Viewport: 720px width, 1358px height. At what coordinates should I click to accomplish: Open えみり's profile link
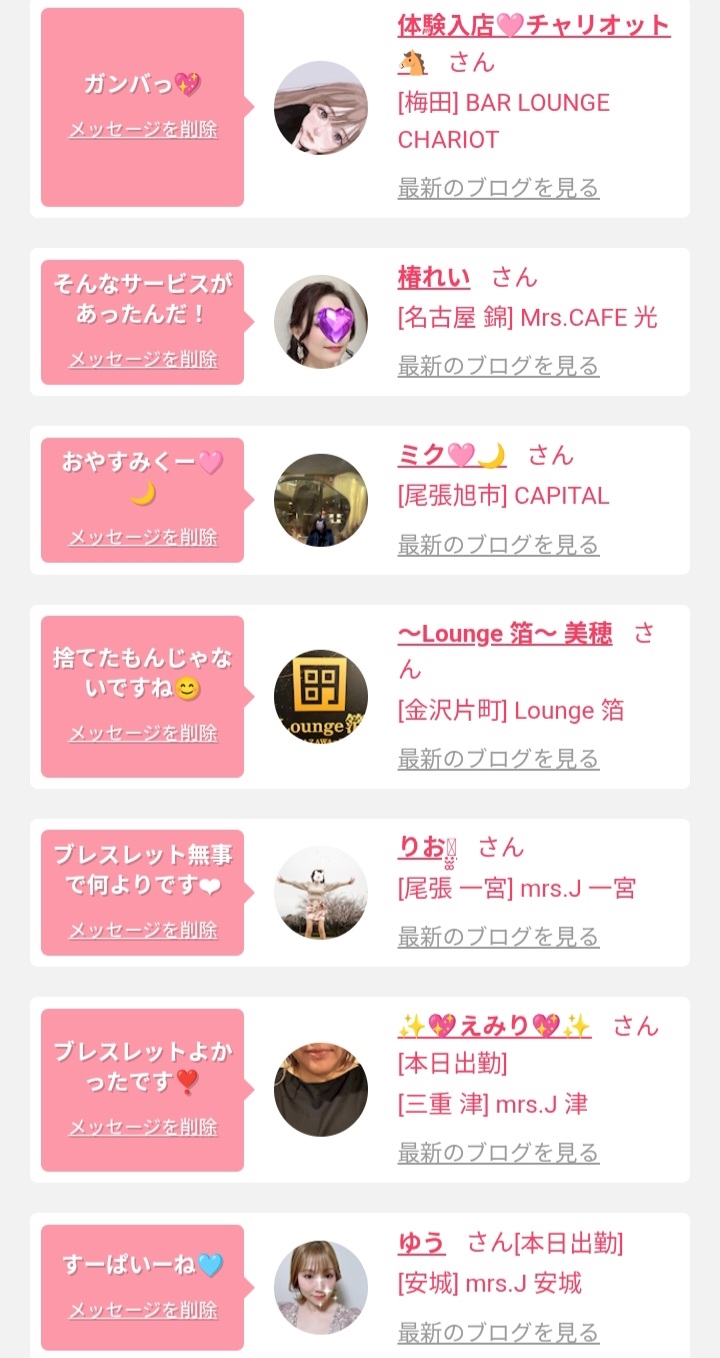click(494, 1026)
